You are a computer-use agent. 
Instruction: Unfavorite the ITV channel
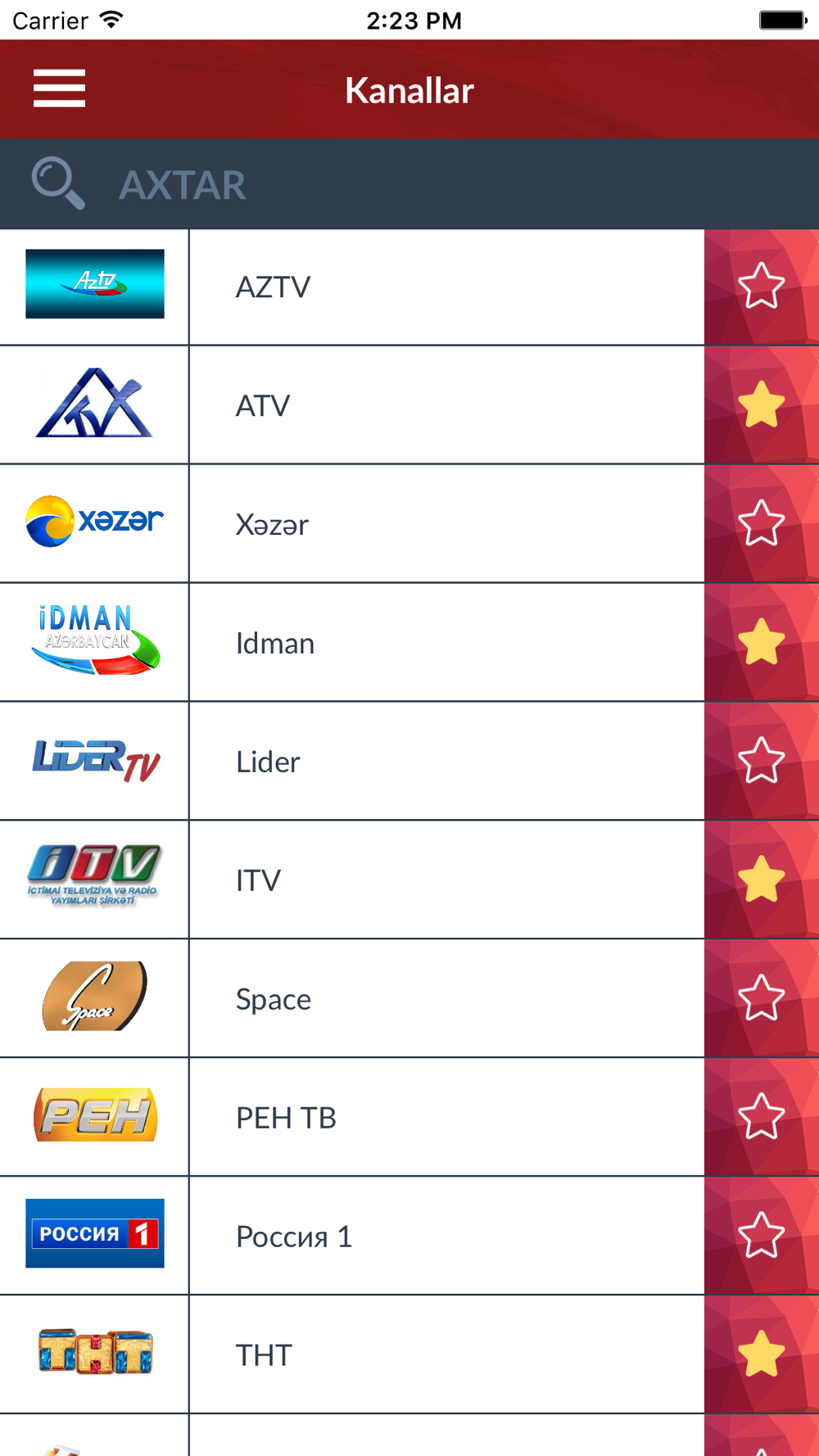click(762, 879)
